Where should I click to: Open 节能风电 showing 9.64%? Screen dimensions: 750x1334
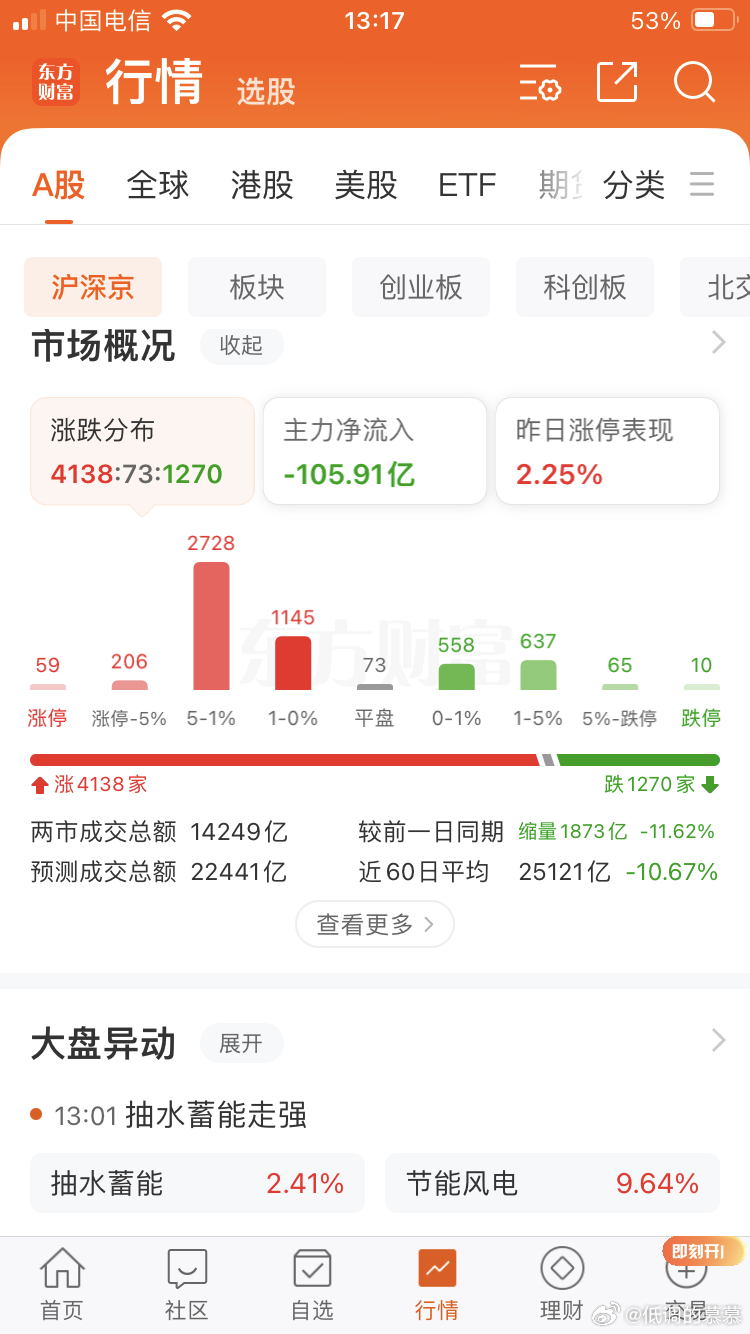552,1183
